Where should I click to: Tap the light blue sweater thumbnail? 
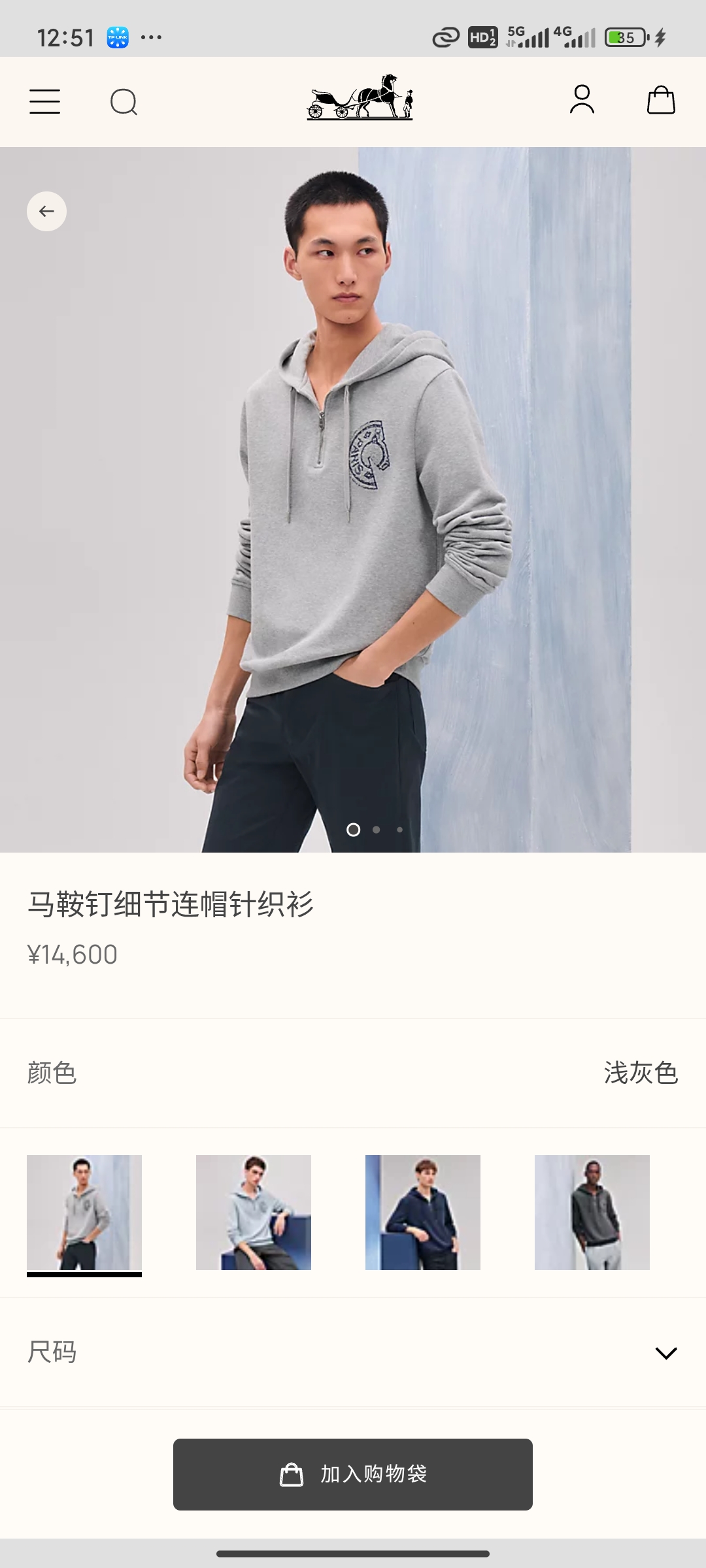point(254,1212)
